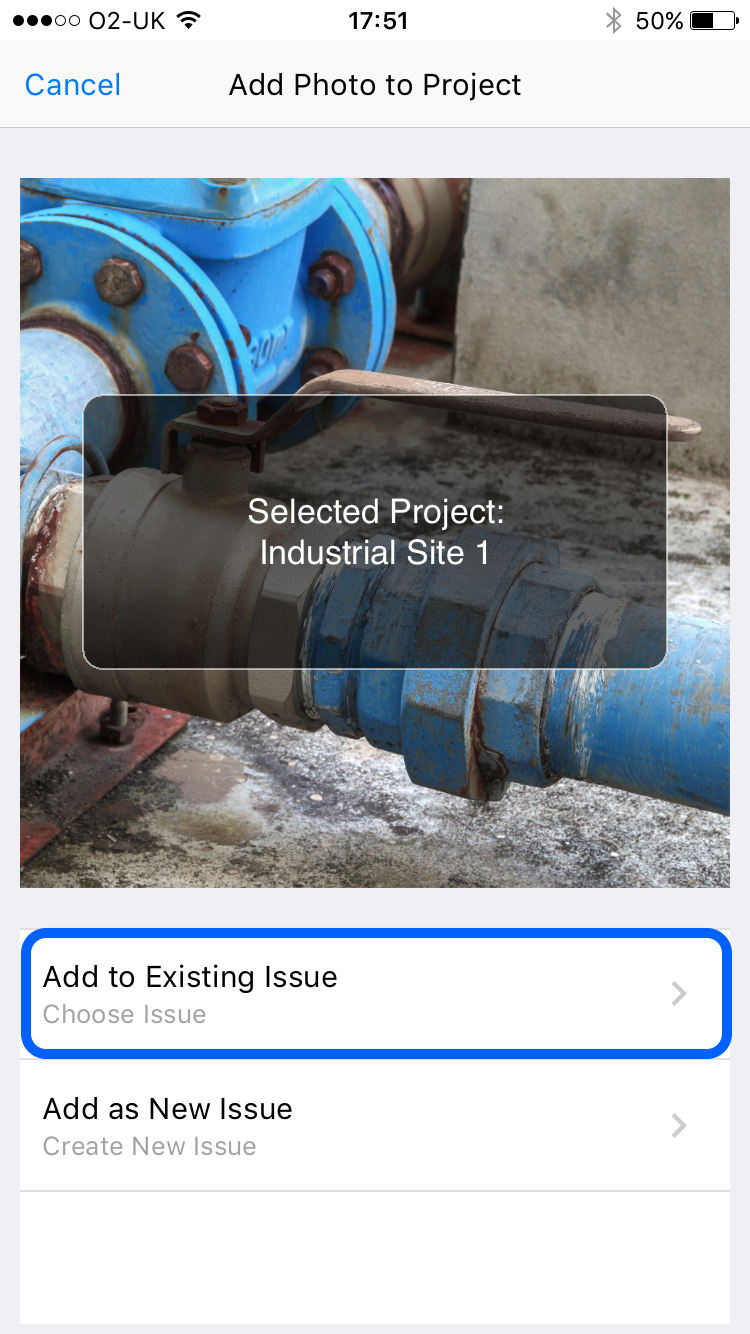Choose Add as New Issue
750x1334 pixels.
[375, 1125]
